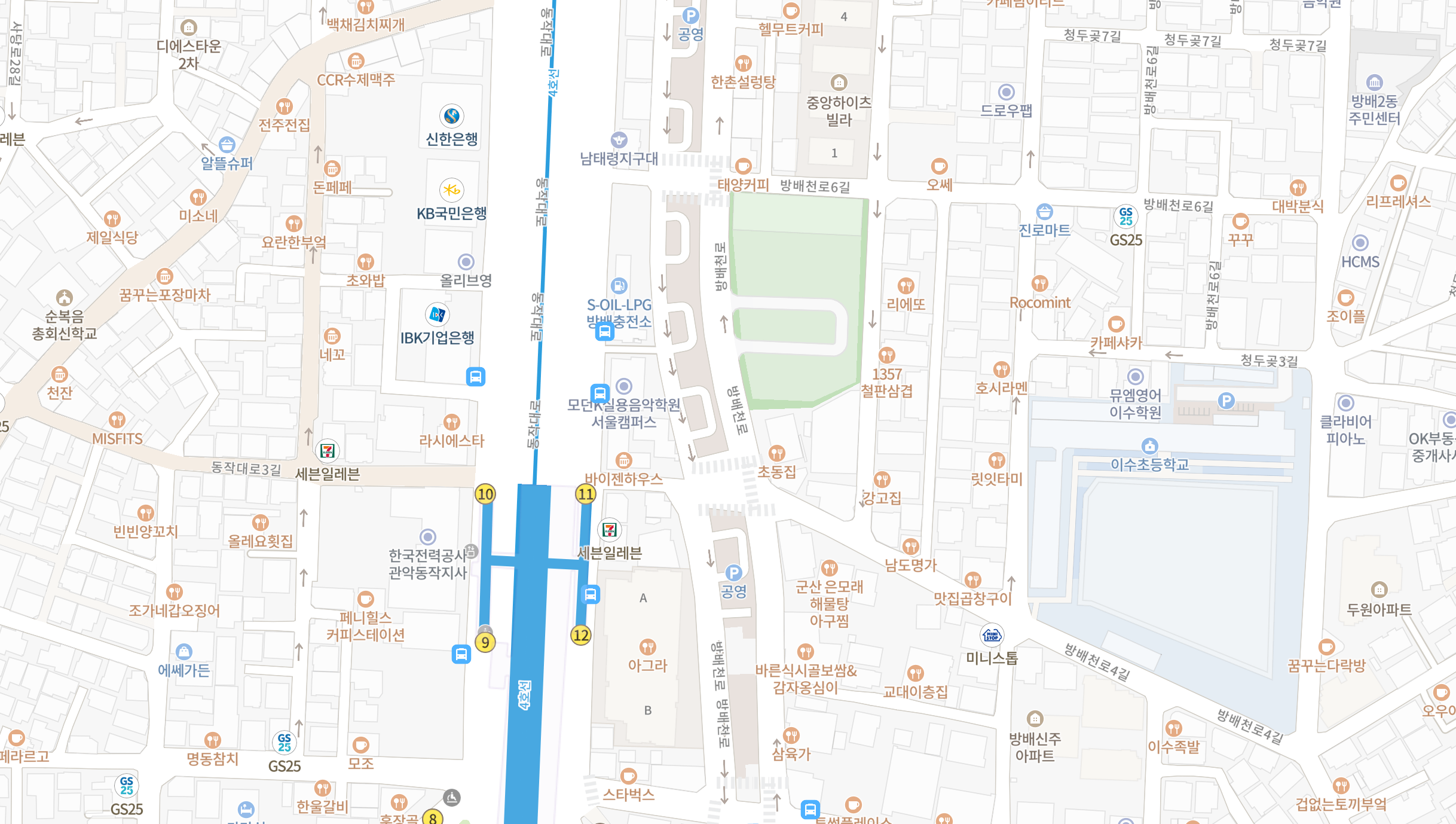Viewport: 1456px width, 824px height.
Task: Tap subway exit 10 marker
Action: [x=485, y=494]
